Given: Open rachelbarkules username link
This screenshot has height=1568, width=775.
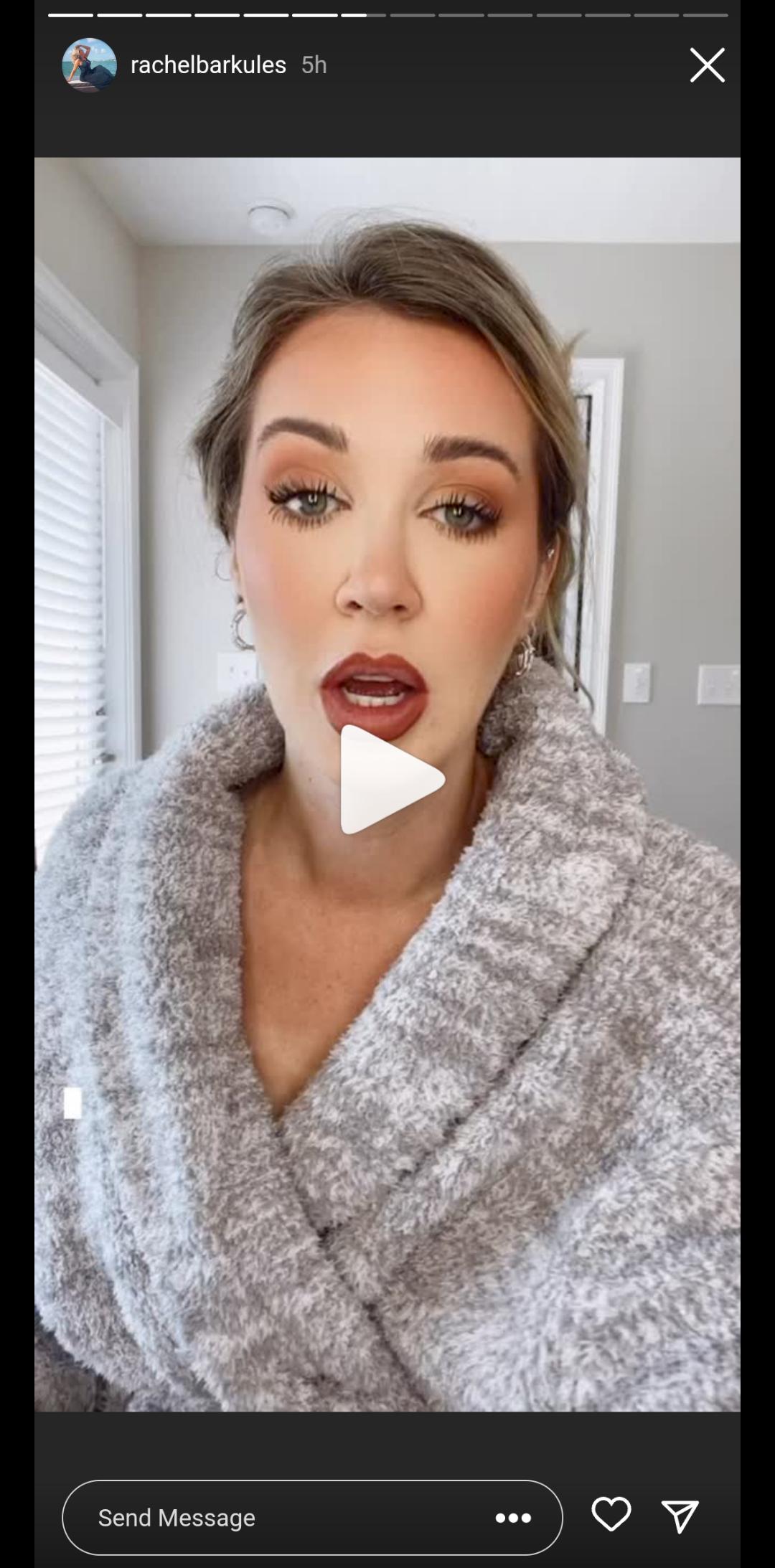Looking at the screenshot, I should coord(208,65).
